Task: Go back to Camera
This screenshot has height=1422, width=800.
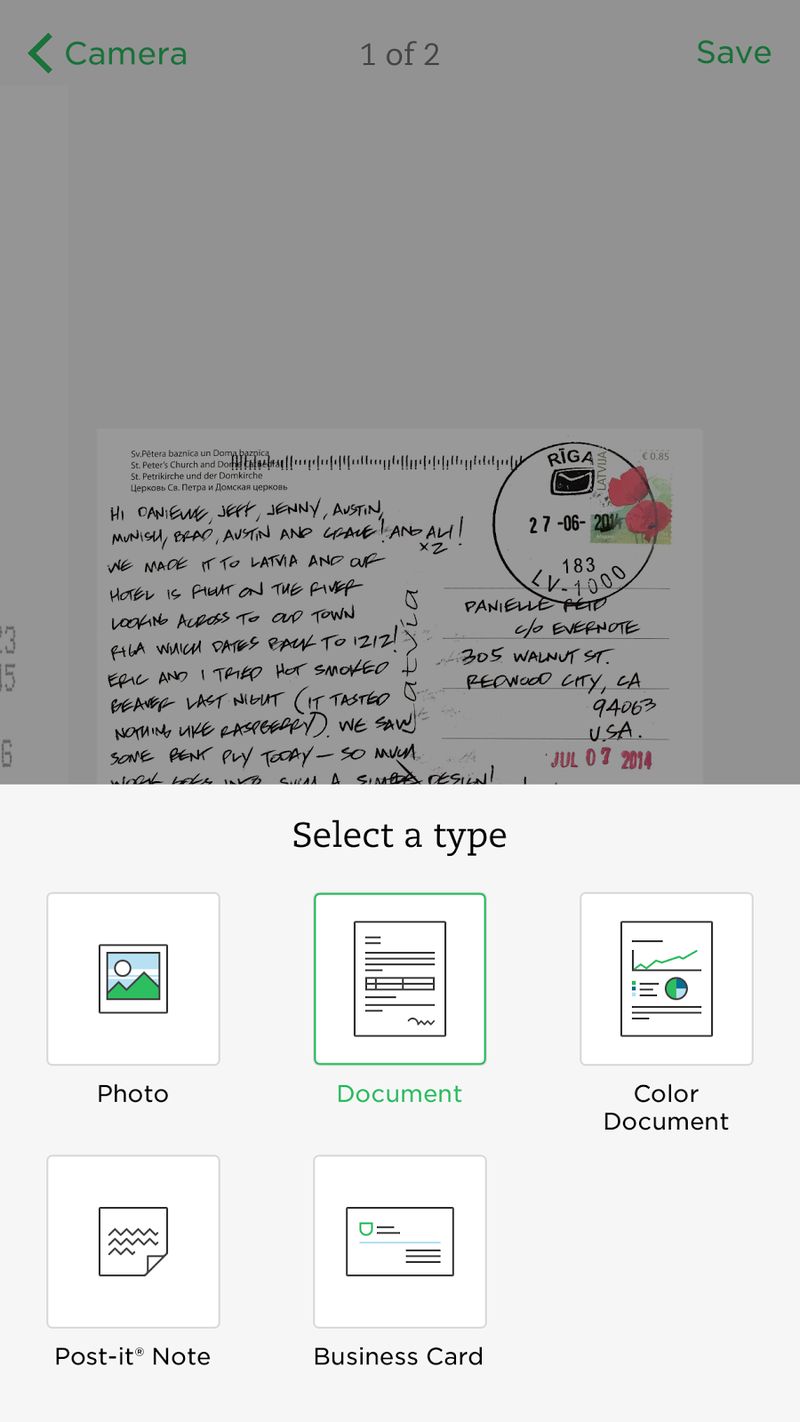Action: click(108, 54)
